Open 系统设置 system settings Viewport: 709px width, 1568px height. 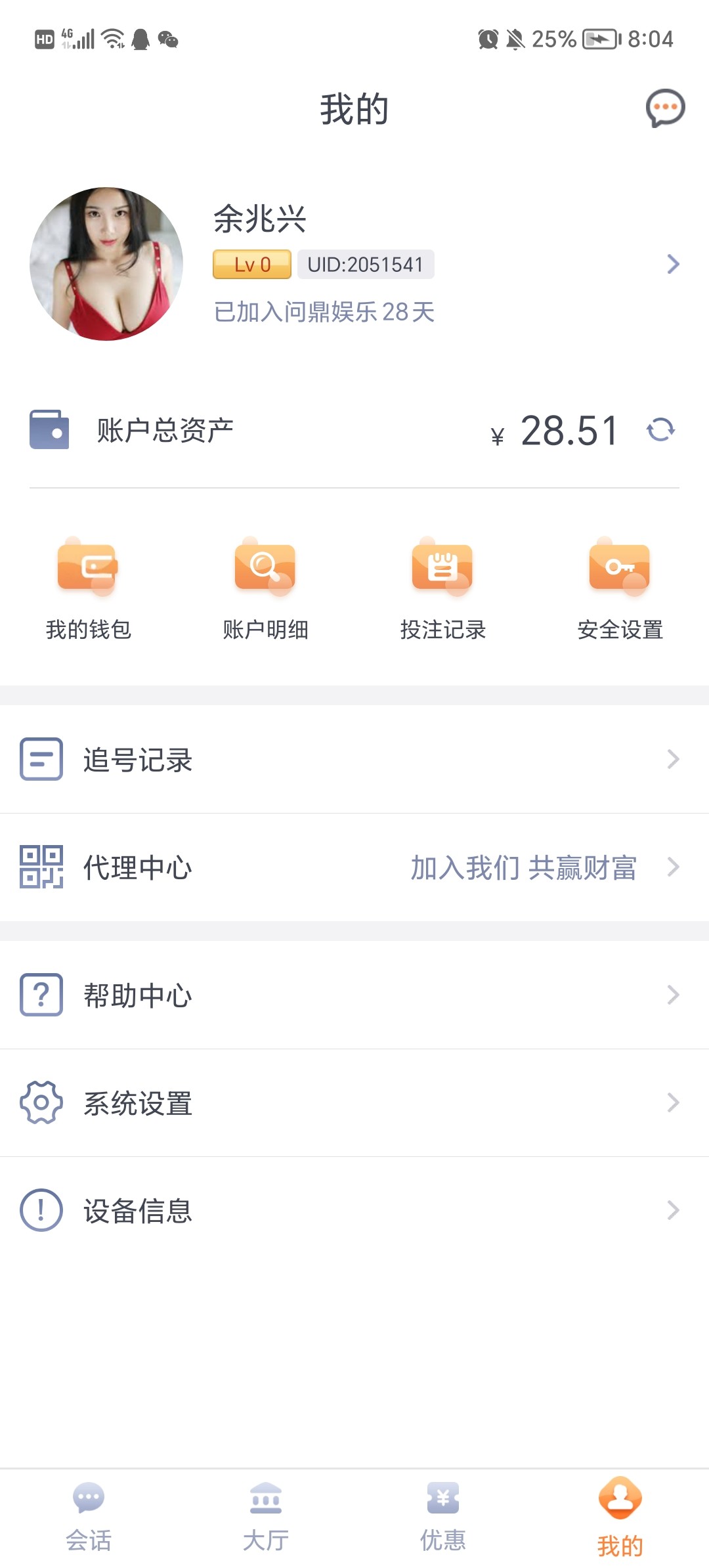[x=354, y=1103]
